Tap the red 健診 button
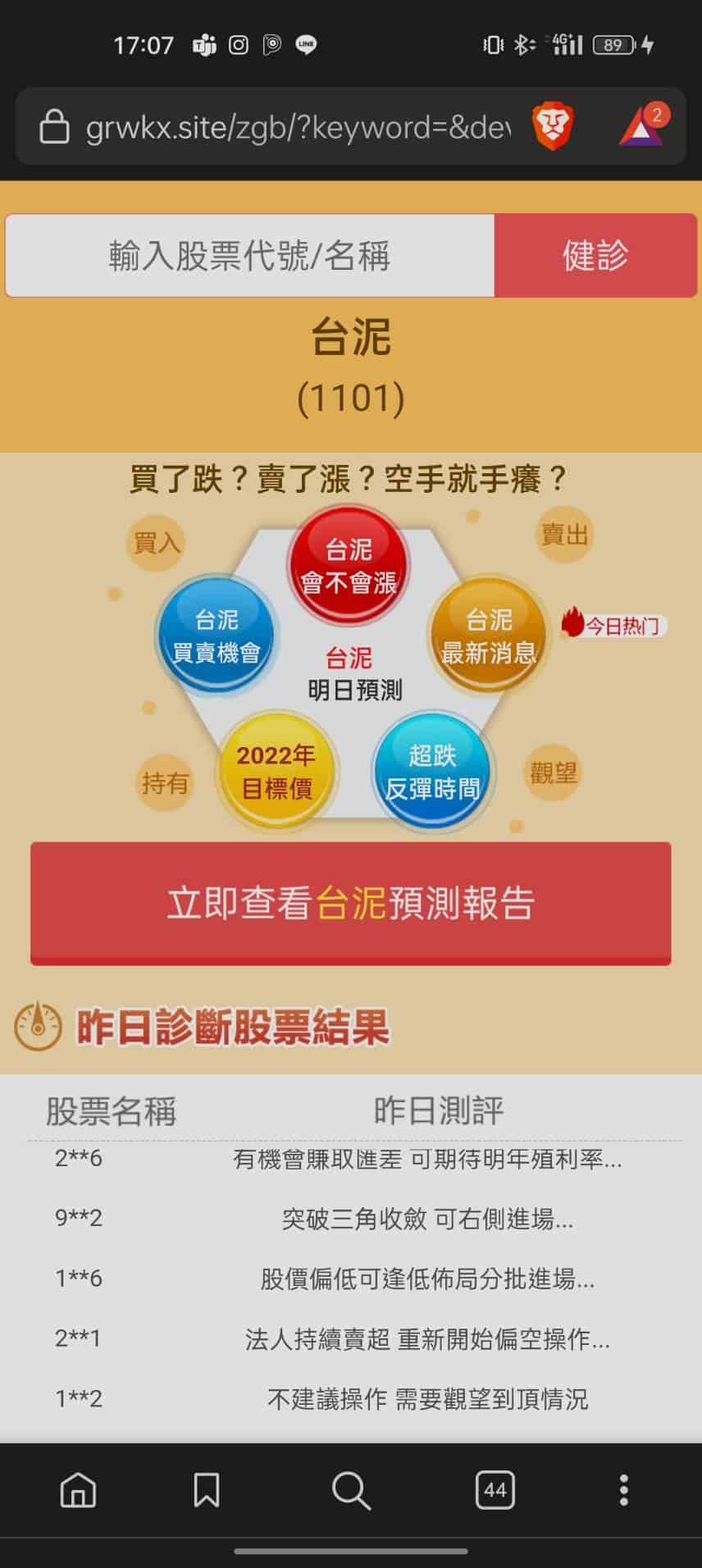Viewport: 702px width, 1568px height. pos(595,256)
